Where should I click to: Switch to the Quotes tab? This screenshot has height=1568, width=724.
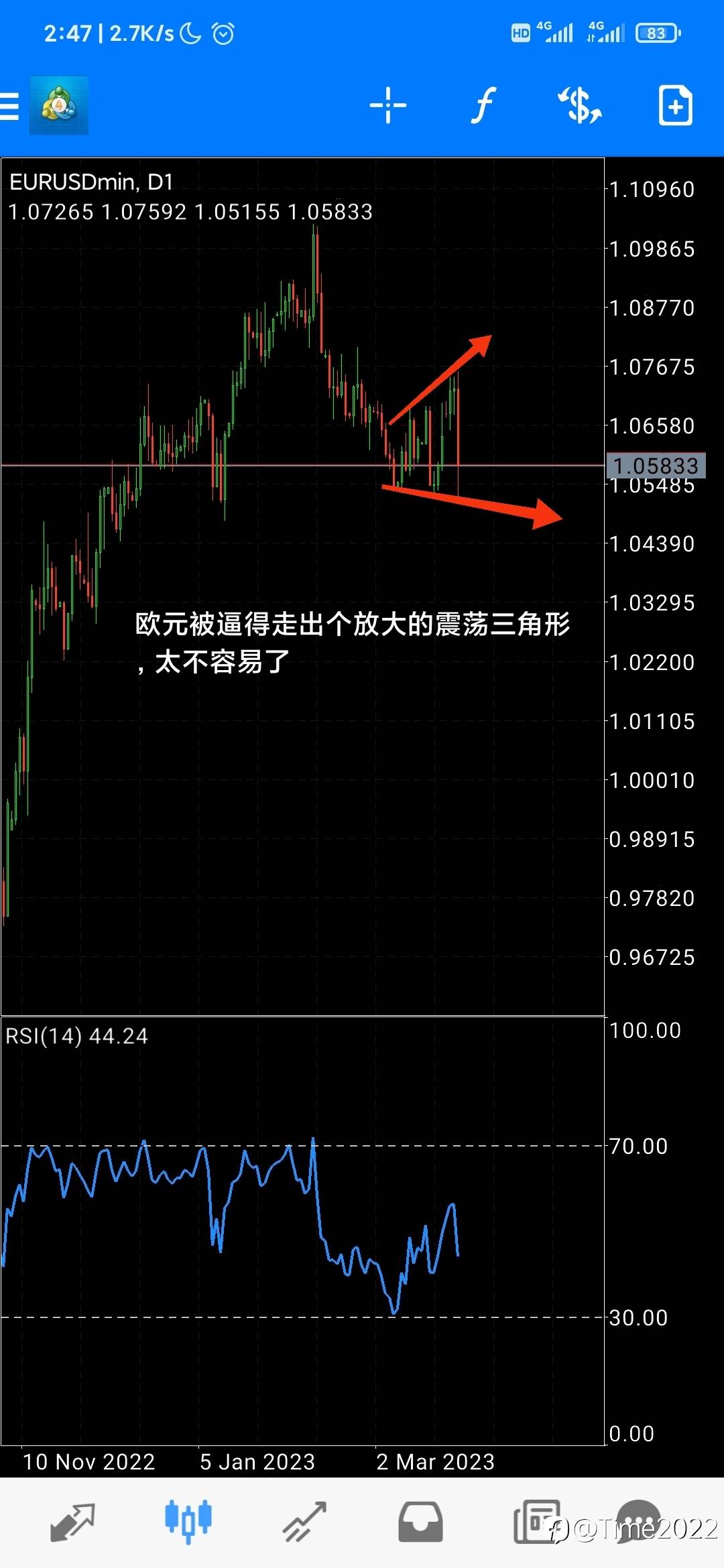[72, 1522]
